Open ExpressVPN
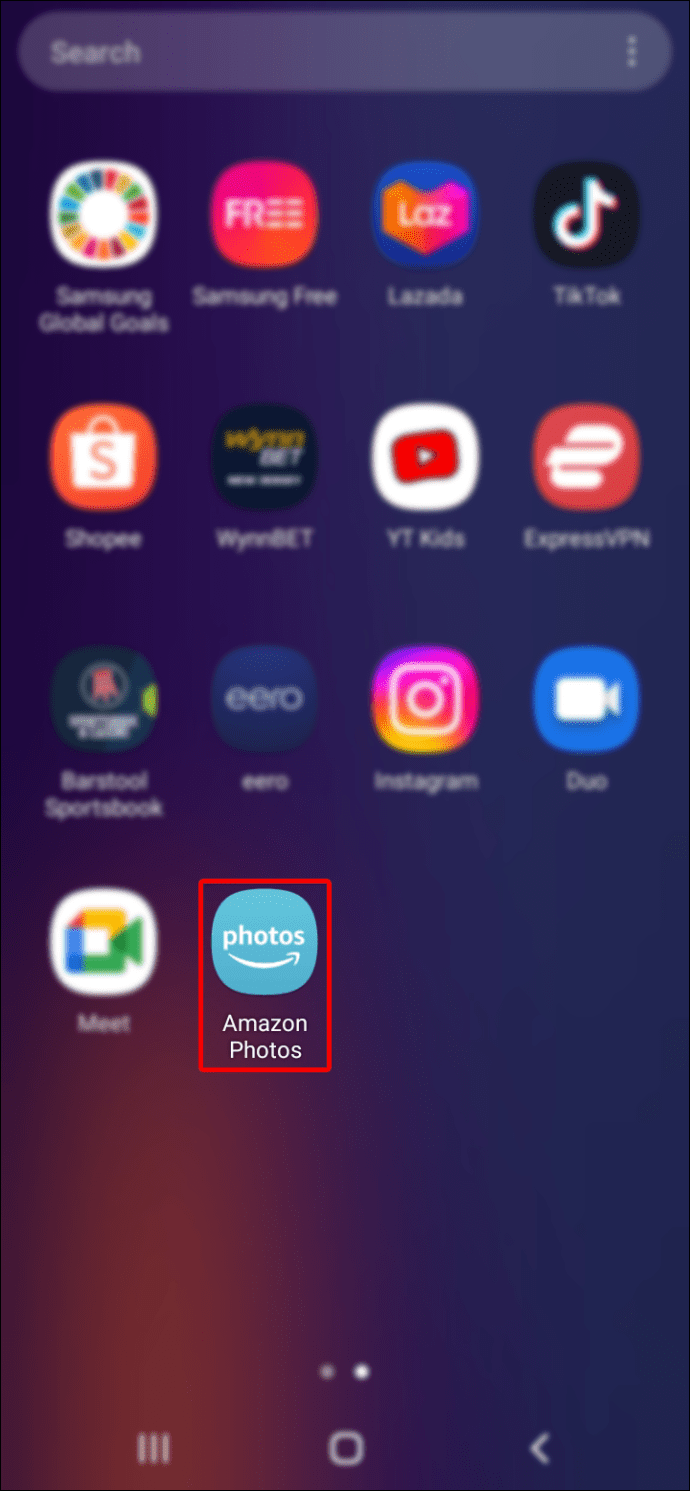The height and width of the screenshot is (1491, 690). 586,457
